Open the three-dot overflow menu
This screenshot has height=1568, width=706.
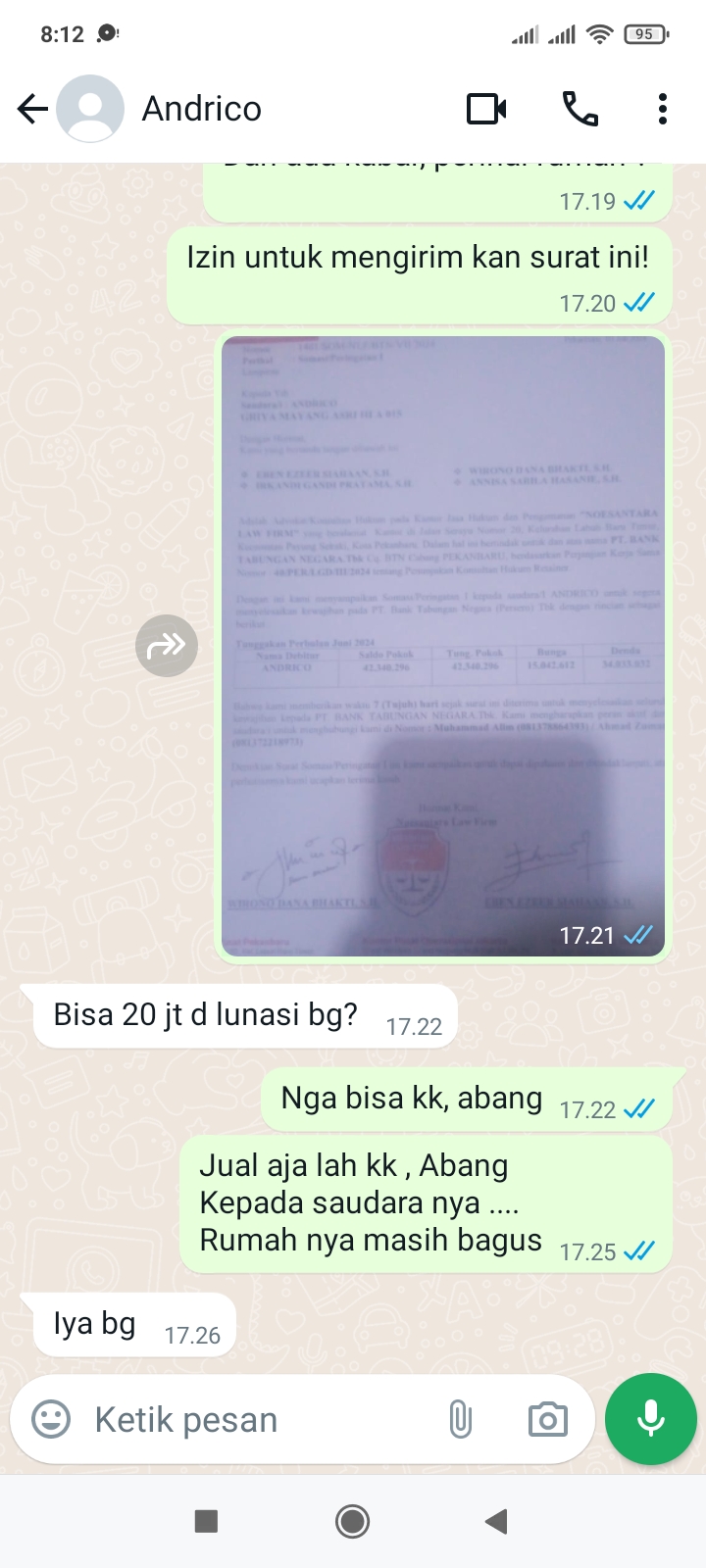663,109
